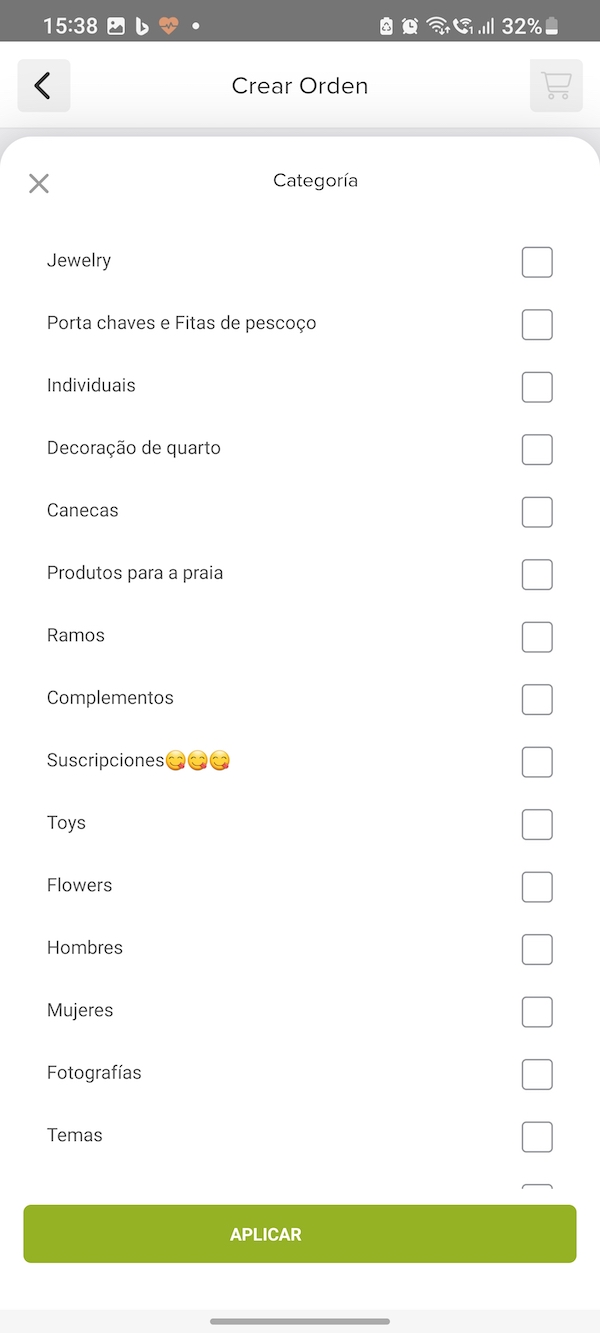Close the Categoría filter sheet

point(39,183)
